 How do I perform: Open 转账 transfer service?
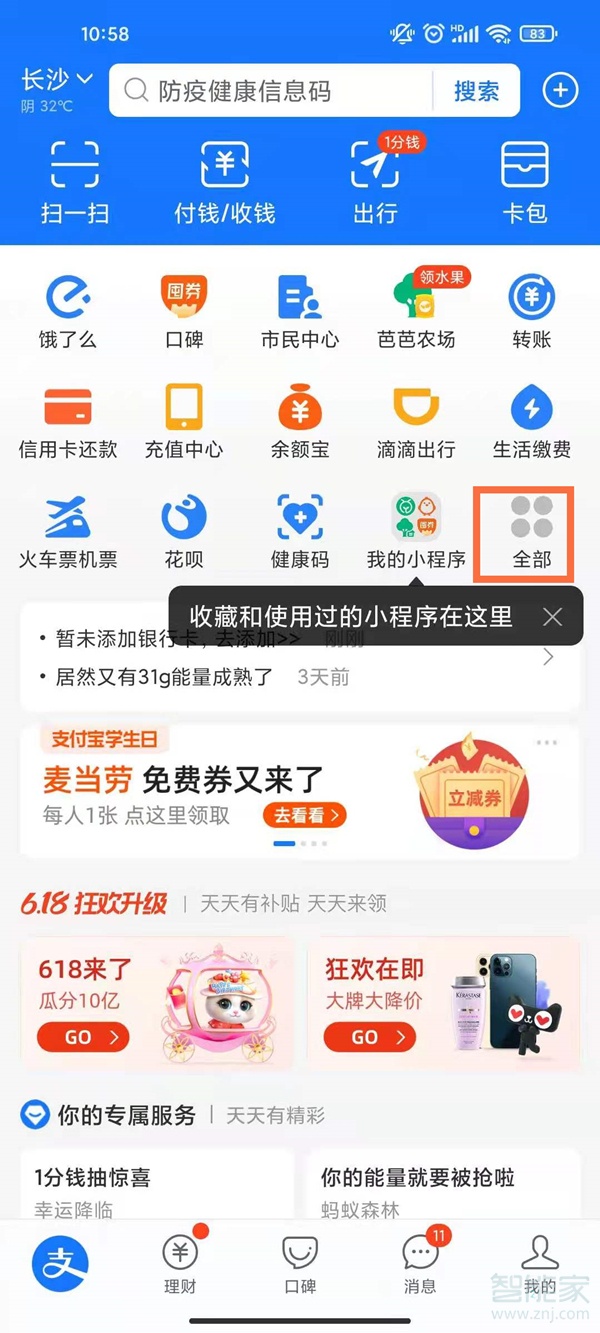pyautogui.click(x=532, y=310)
